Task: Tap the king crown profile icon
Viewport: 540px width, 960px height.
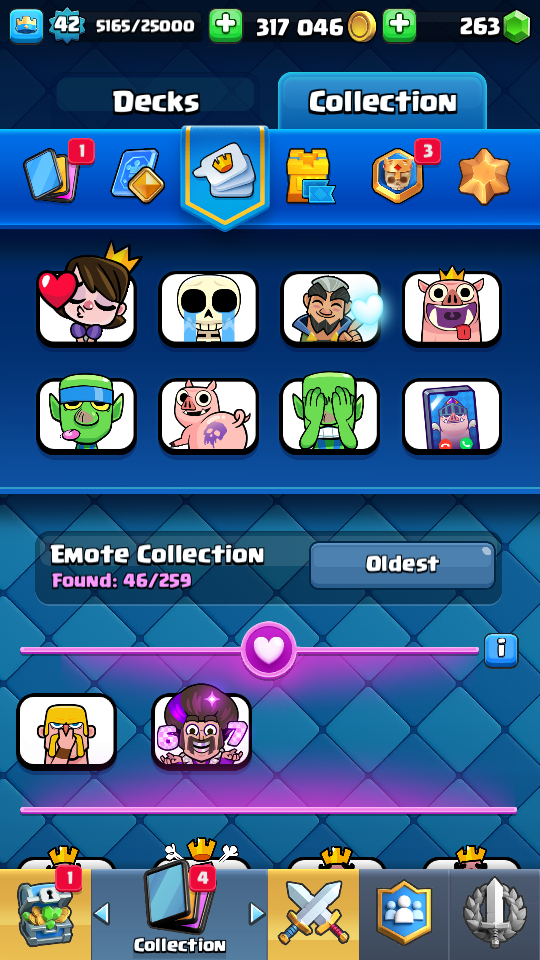Action: pos(26,26)
